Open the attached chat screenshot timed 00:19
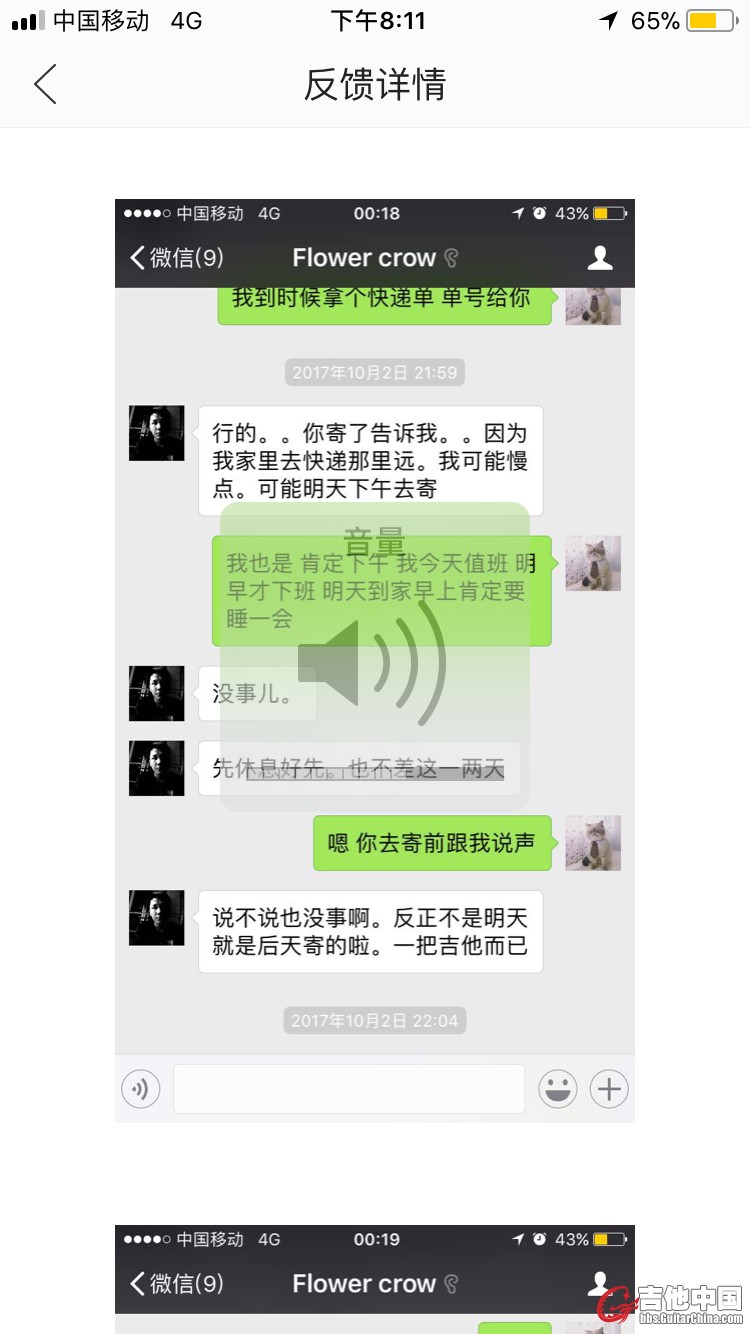The width and height of the screenshot is (750, 1334). coord(374,1278)
